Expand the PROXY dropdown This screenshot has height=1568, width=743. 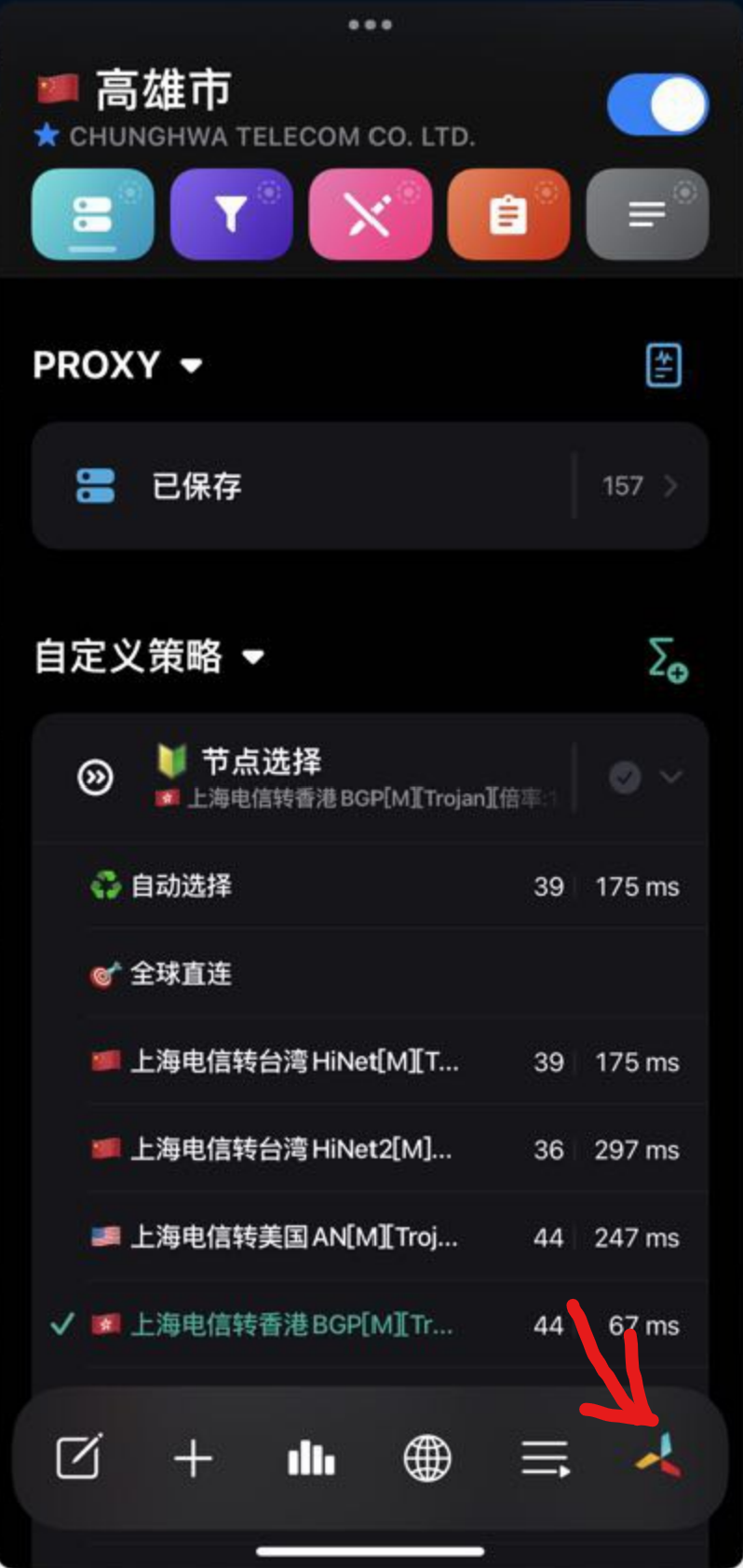[191, 365]
